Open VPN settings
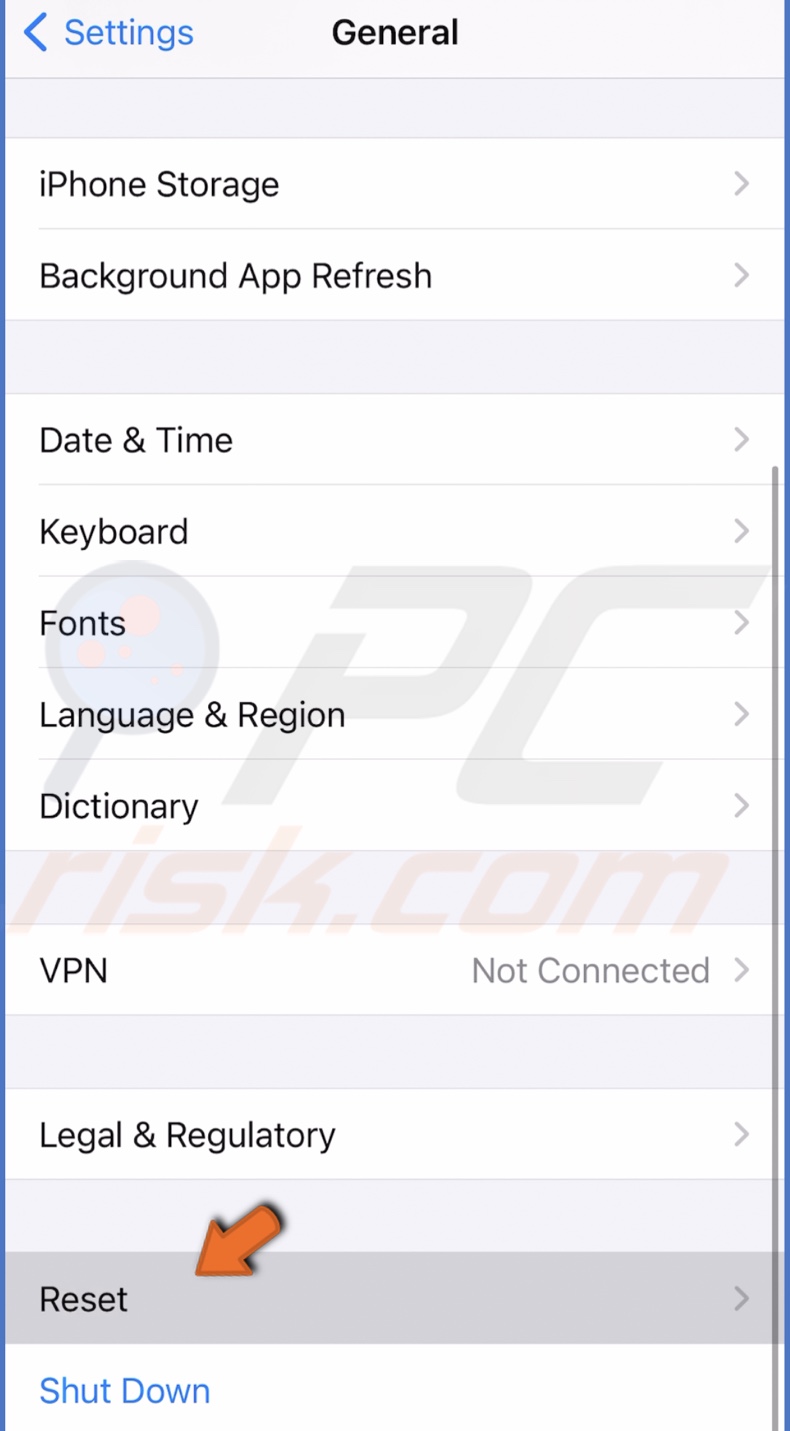790x1431 pixels. (394, 970)
